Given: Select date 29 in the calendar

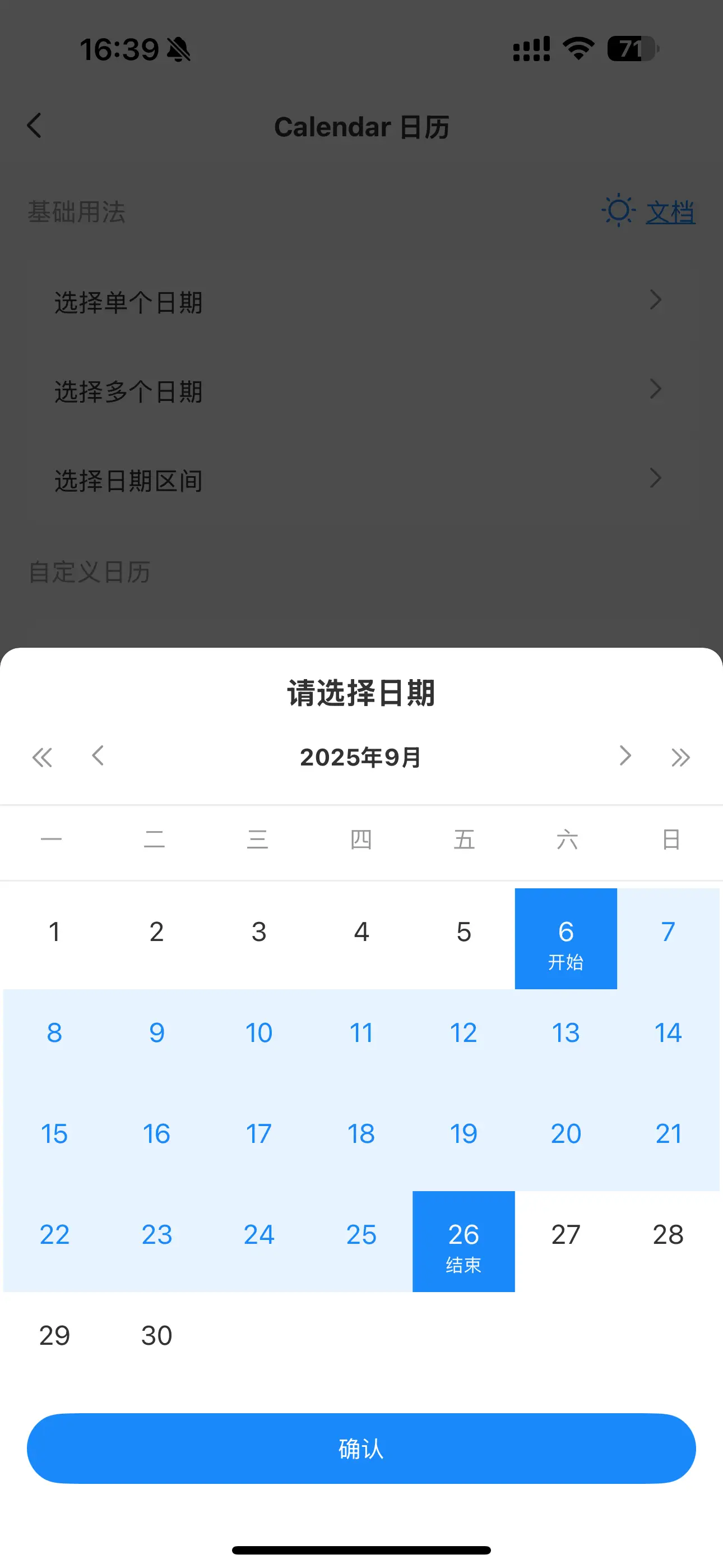Looking at the screenshot, I should click(54, 1336).
